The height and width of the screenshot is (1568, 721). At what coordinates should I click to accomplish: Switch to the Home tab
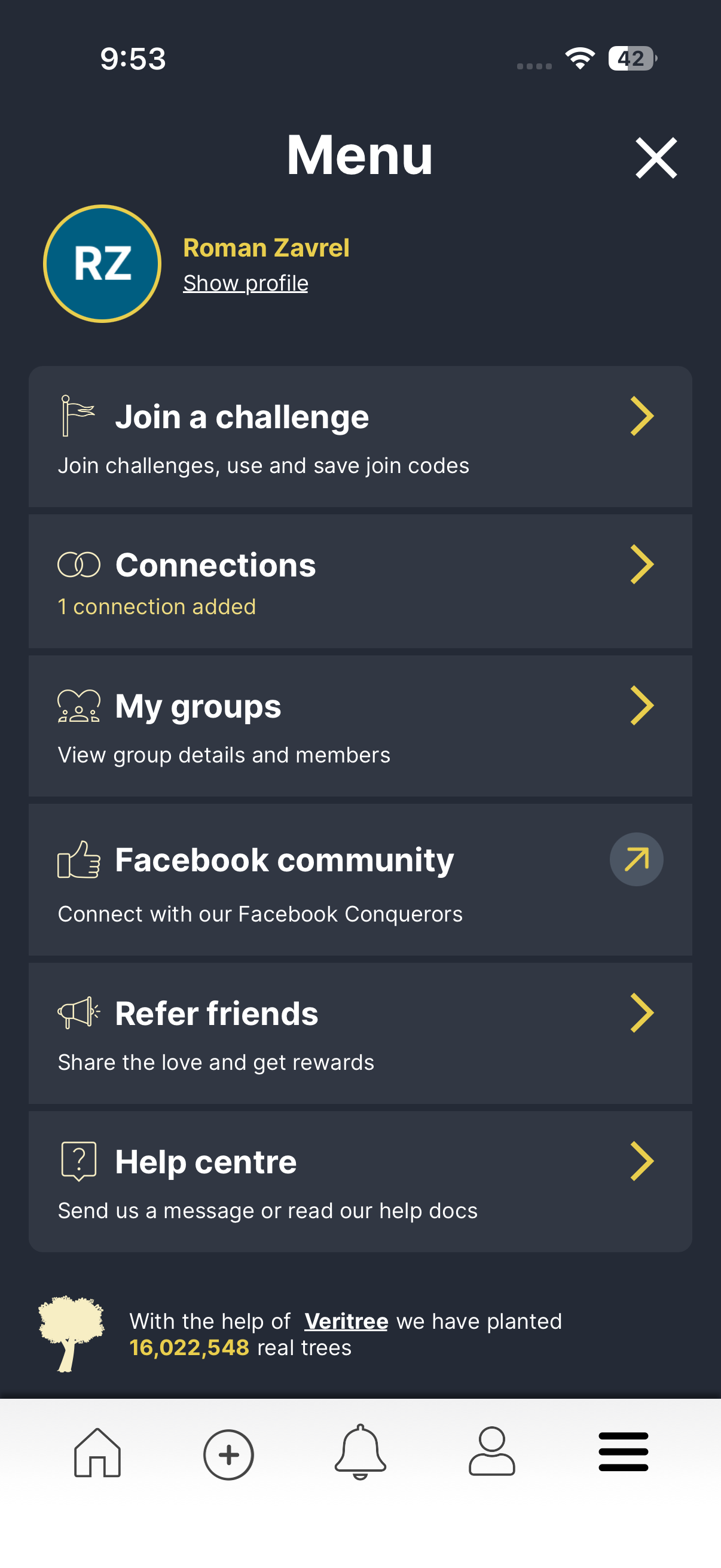(97, 1453)
